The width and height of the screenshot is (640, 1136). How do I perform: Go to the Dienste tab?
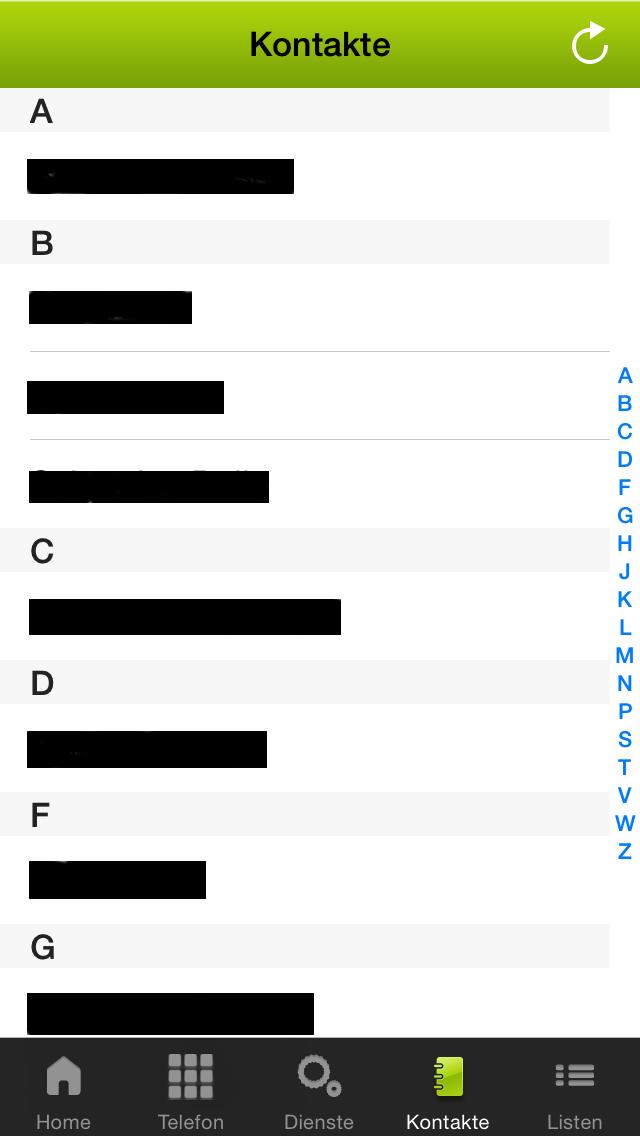coord(319,1090)
